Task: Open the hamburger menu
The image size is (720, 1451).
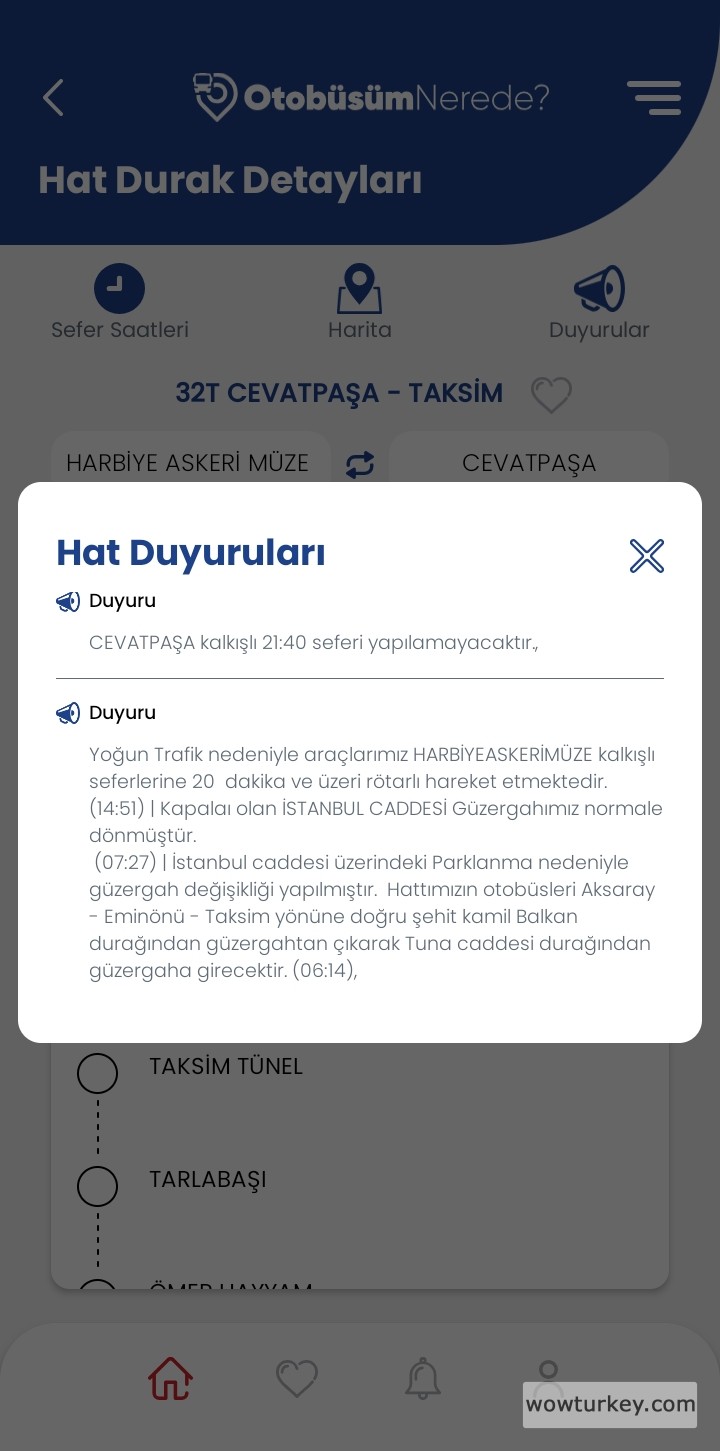Action: click(x=654, y=98)
